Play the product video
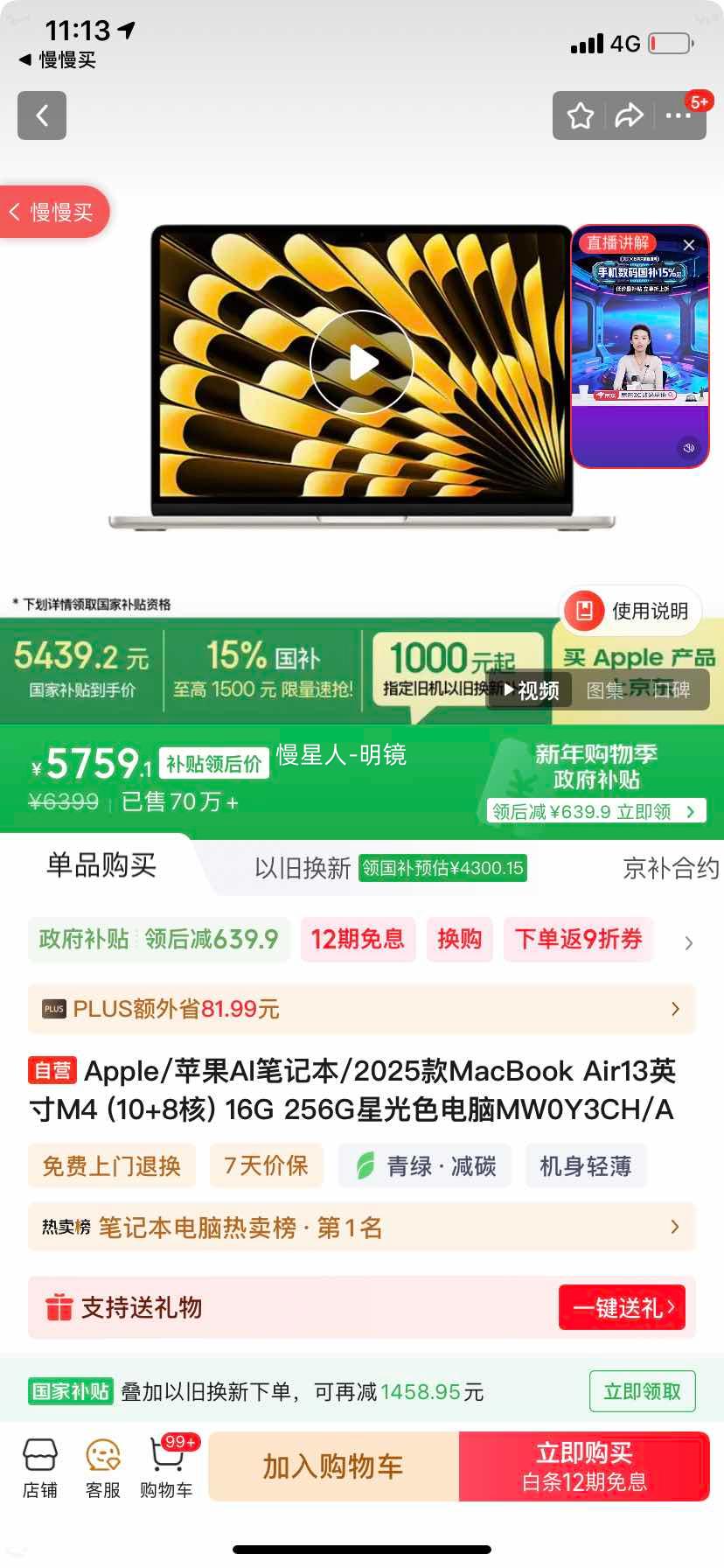The image size is (724, 1568). (362, 360)
